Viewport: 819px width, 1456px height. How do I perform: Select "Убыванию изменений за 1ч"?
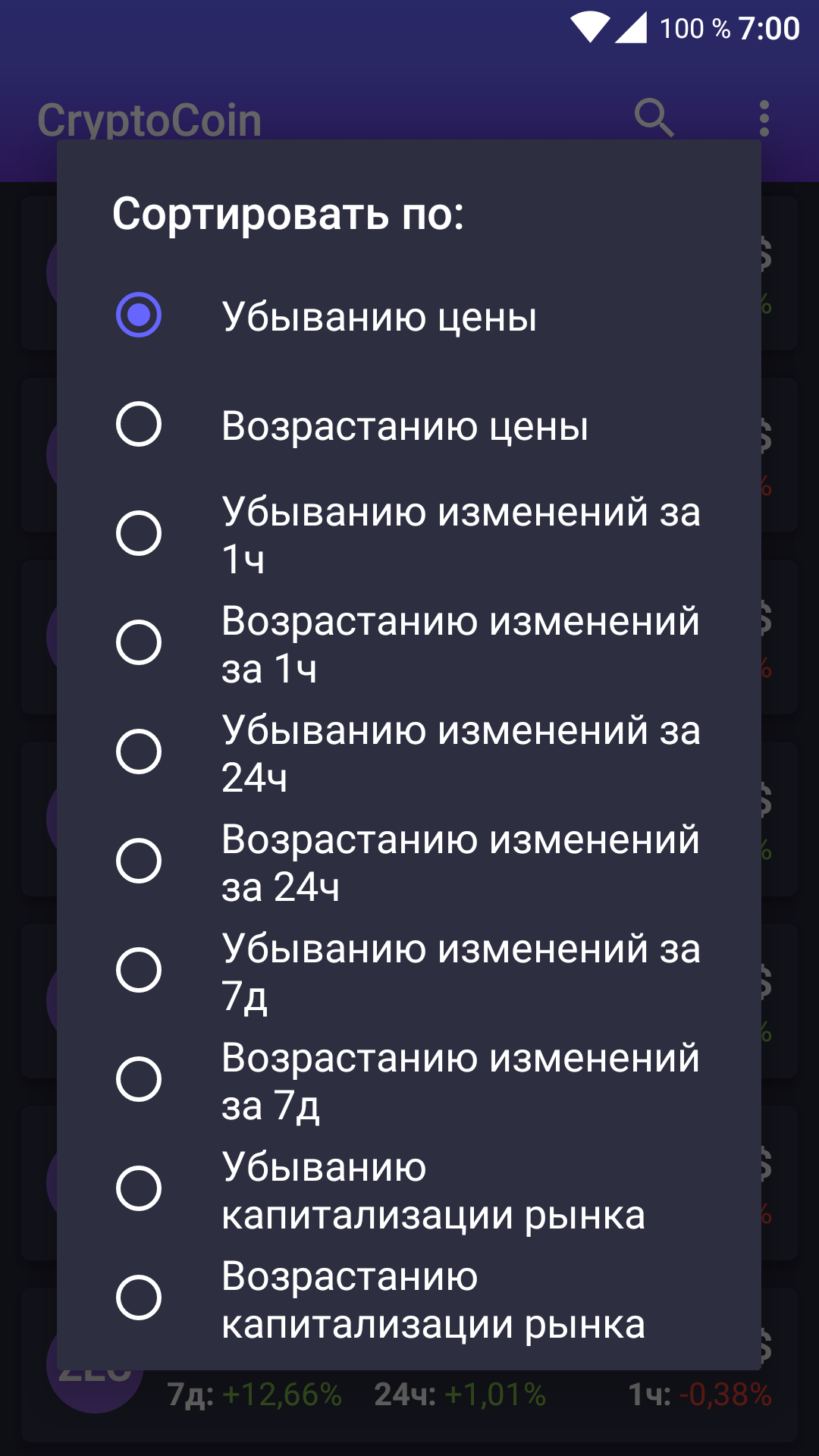click(x=409, y=533)
